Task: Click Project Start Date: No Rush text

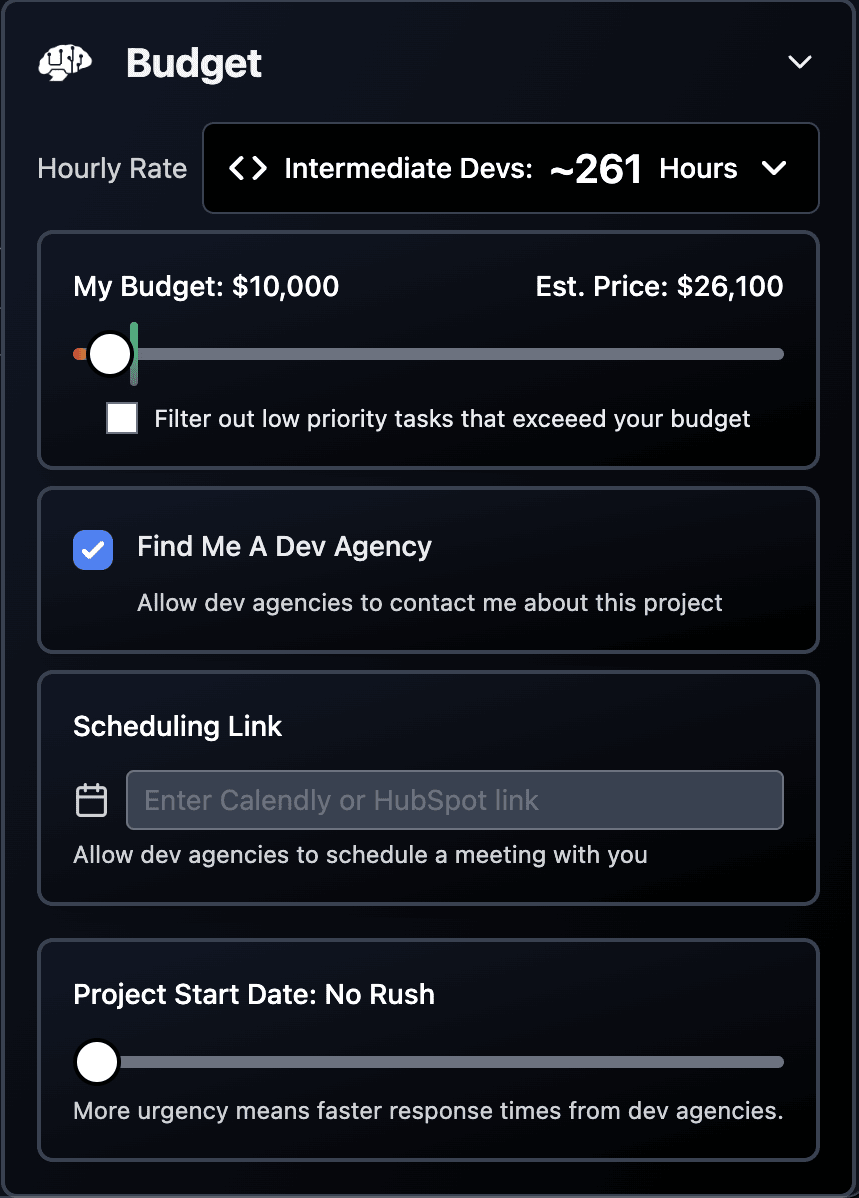Action: 253,994
